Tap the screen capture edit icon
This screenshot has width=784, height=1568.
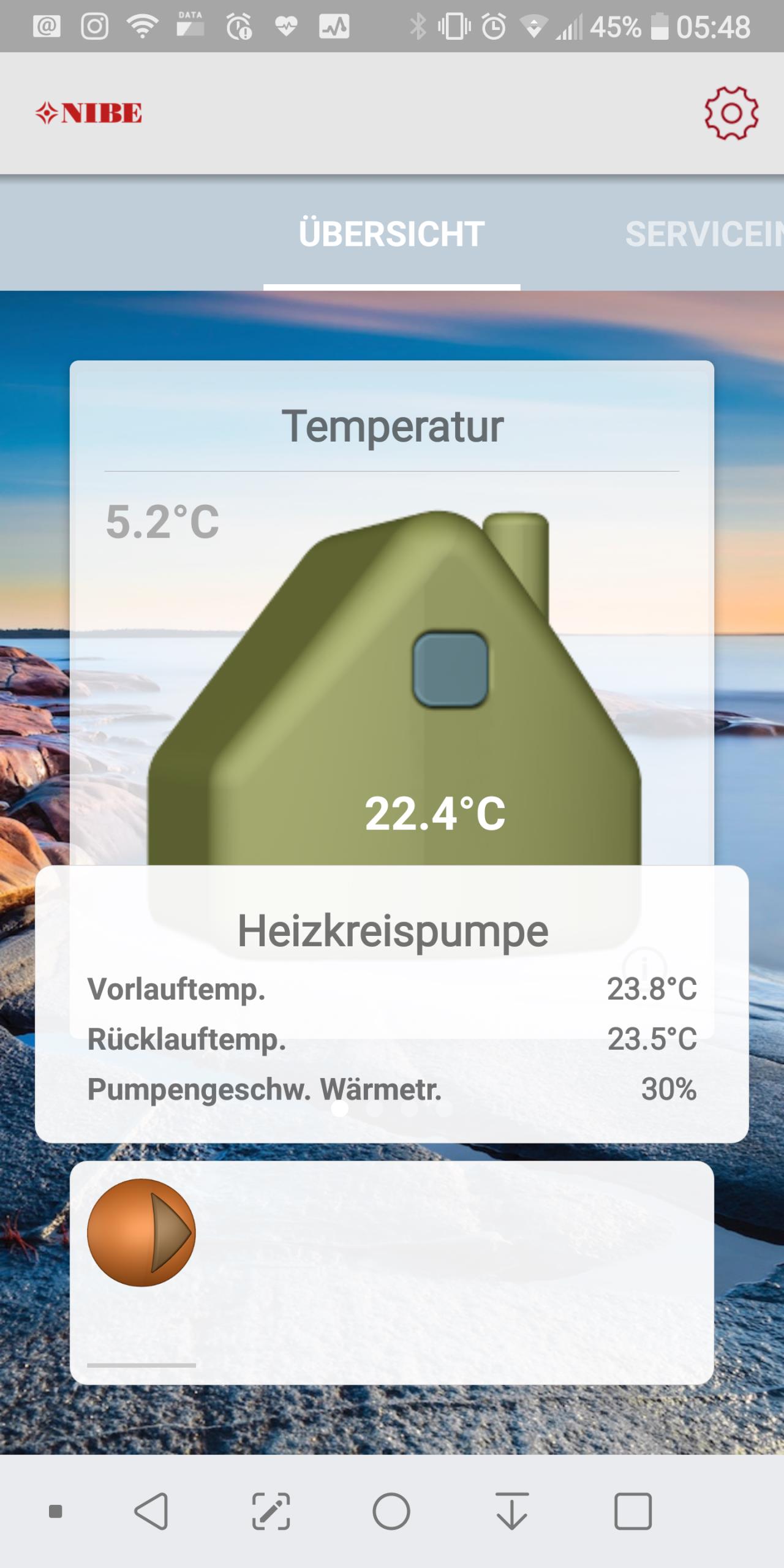point(271,1512)
